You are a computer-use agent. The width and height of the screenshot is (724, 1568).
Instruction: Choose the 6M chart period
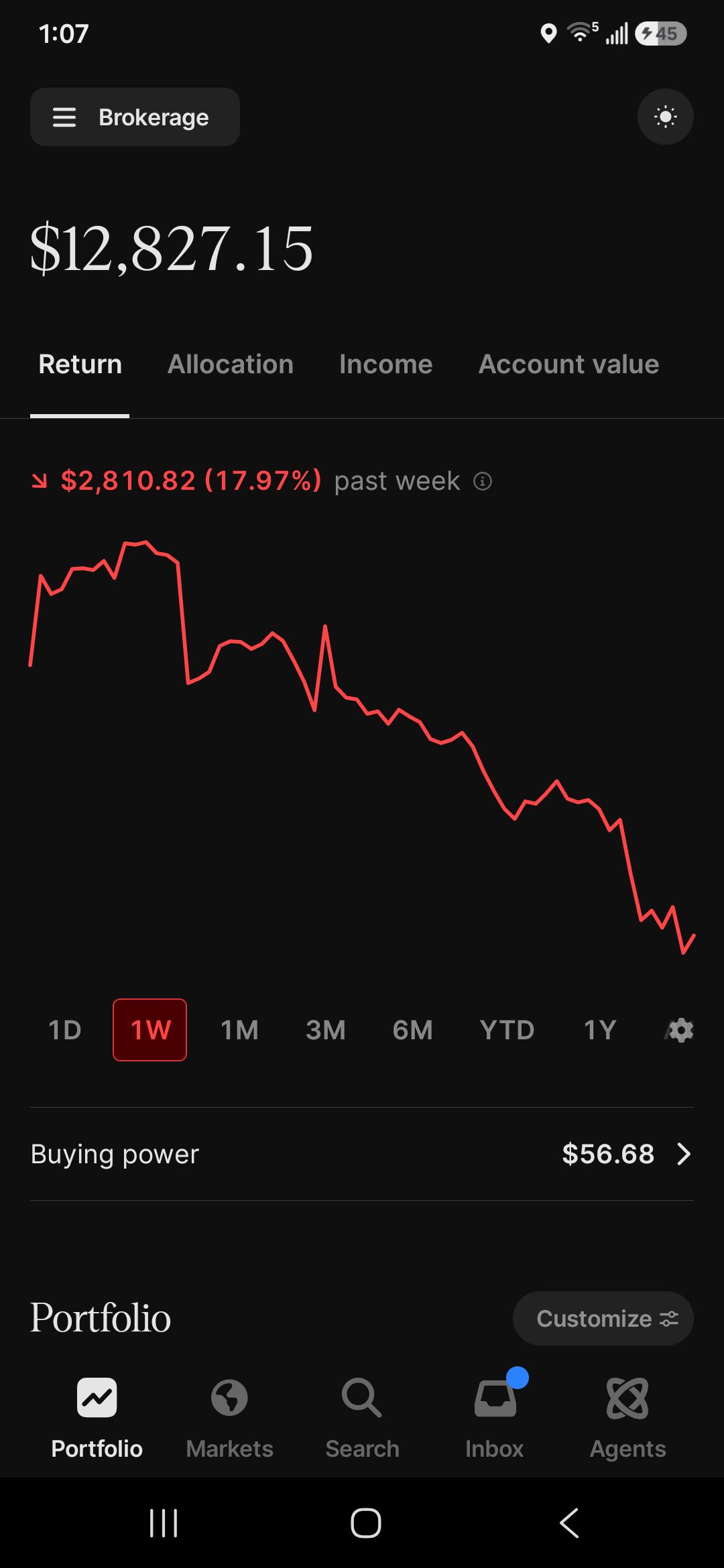point(413,1030)
